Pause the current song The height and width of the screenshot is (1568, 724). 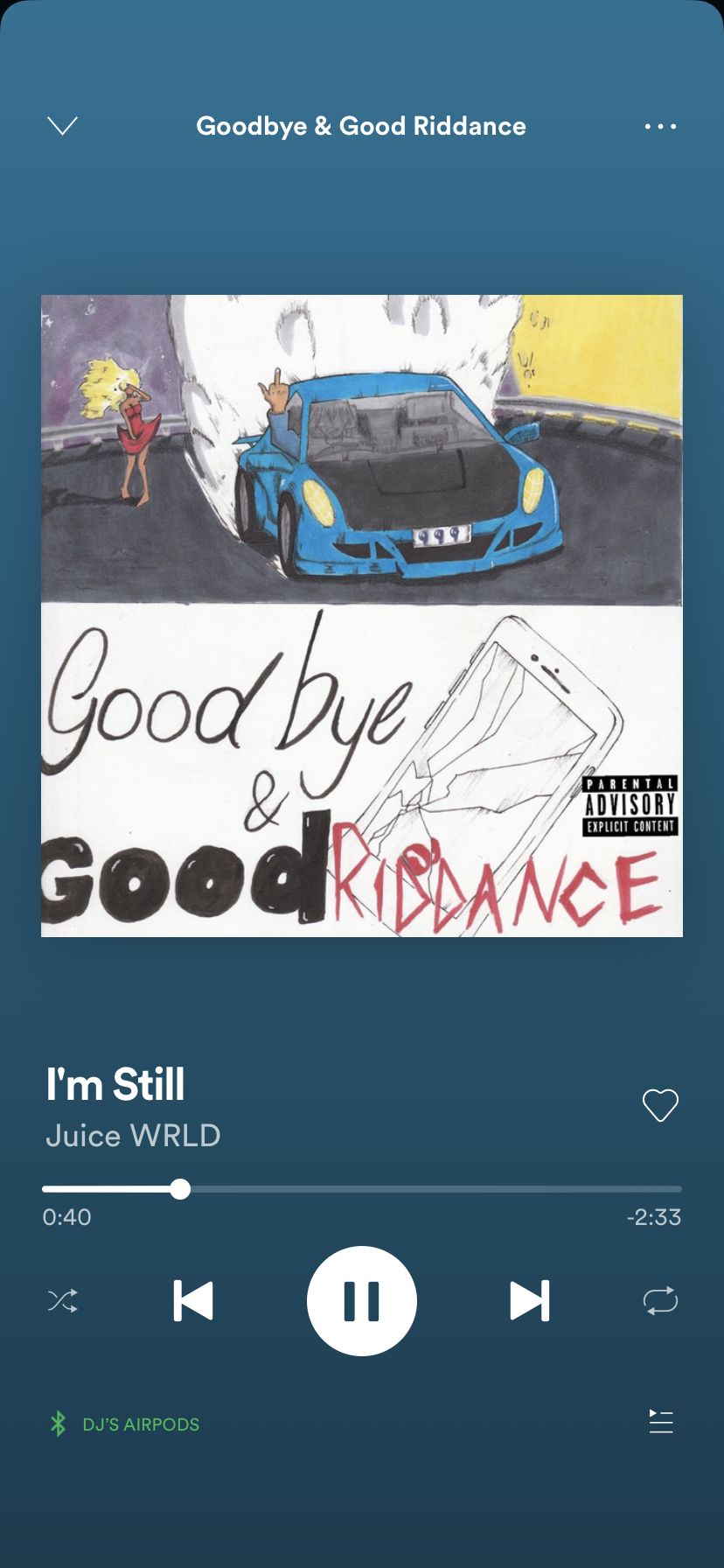362,1301
